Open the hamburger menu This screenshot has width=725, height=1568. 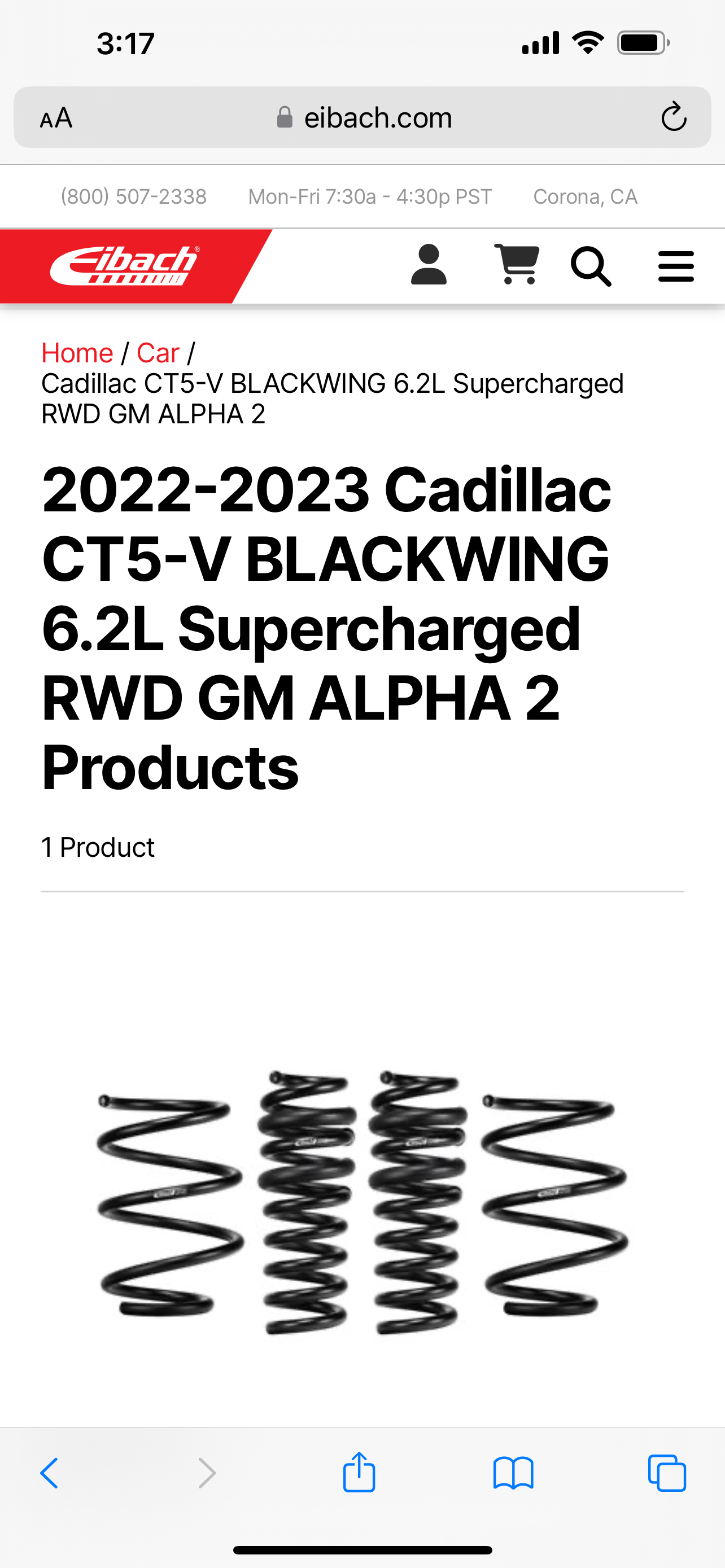click(676, 266)
